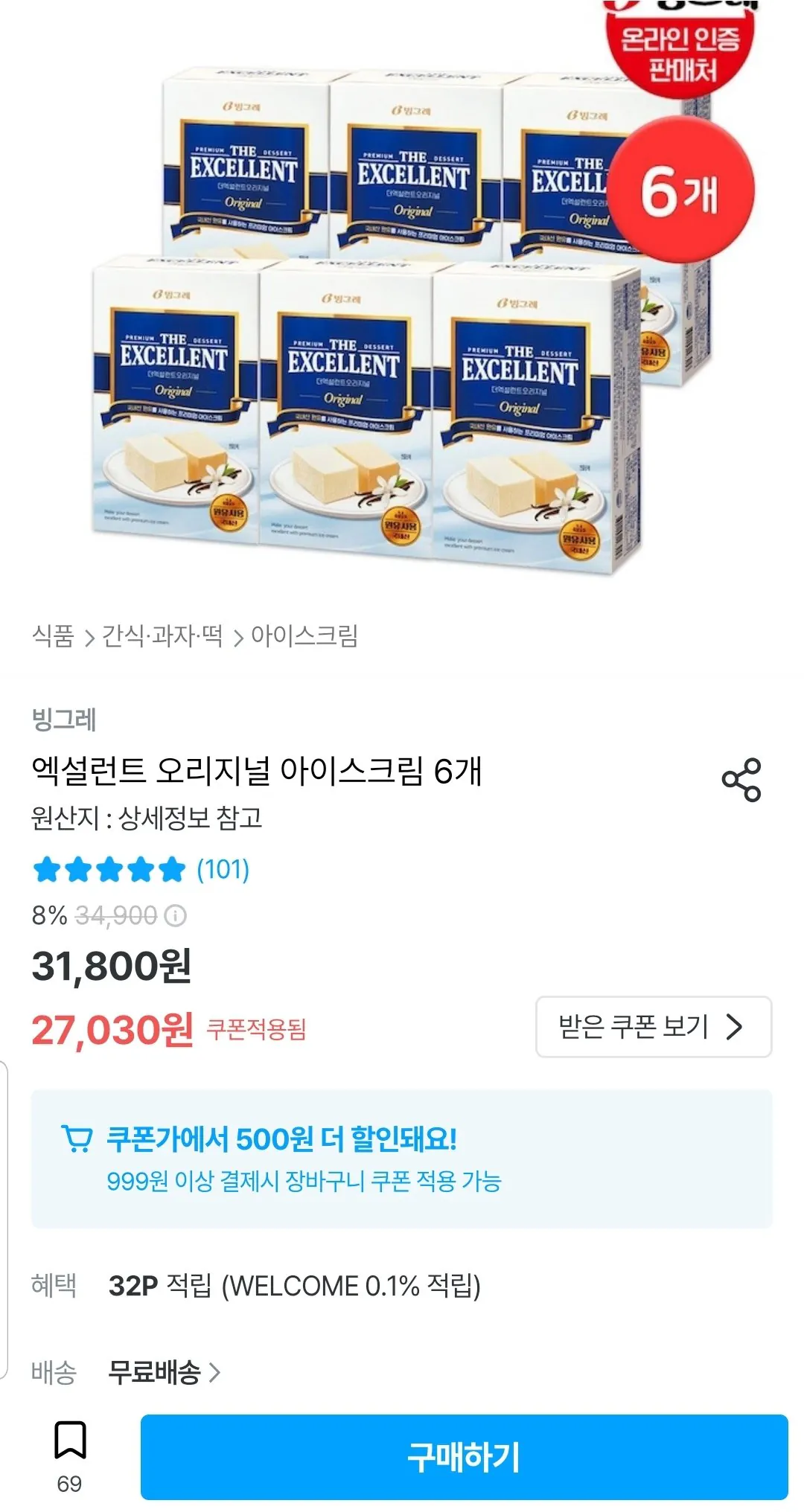Image resolution: width=804 pixels, height=1512 pixels.
Task: Bookmark this product
Action: click(x=70, y=1441)
